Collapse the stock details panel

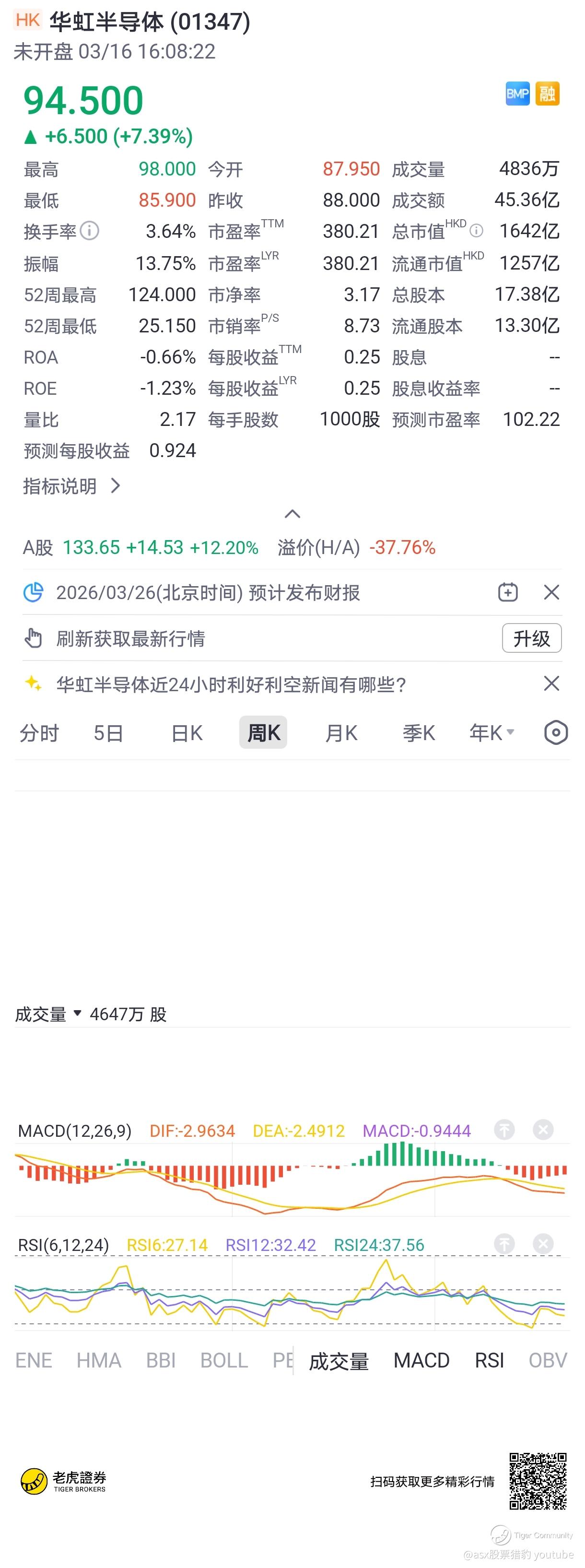pos(292,514)
